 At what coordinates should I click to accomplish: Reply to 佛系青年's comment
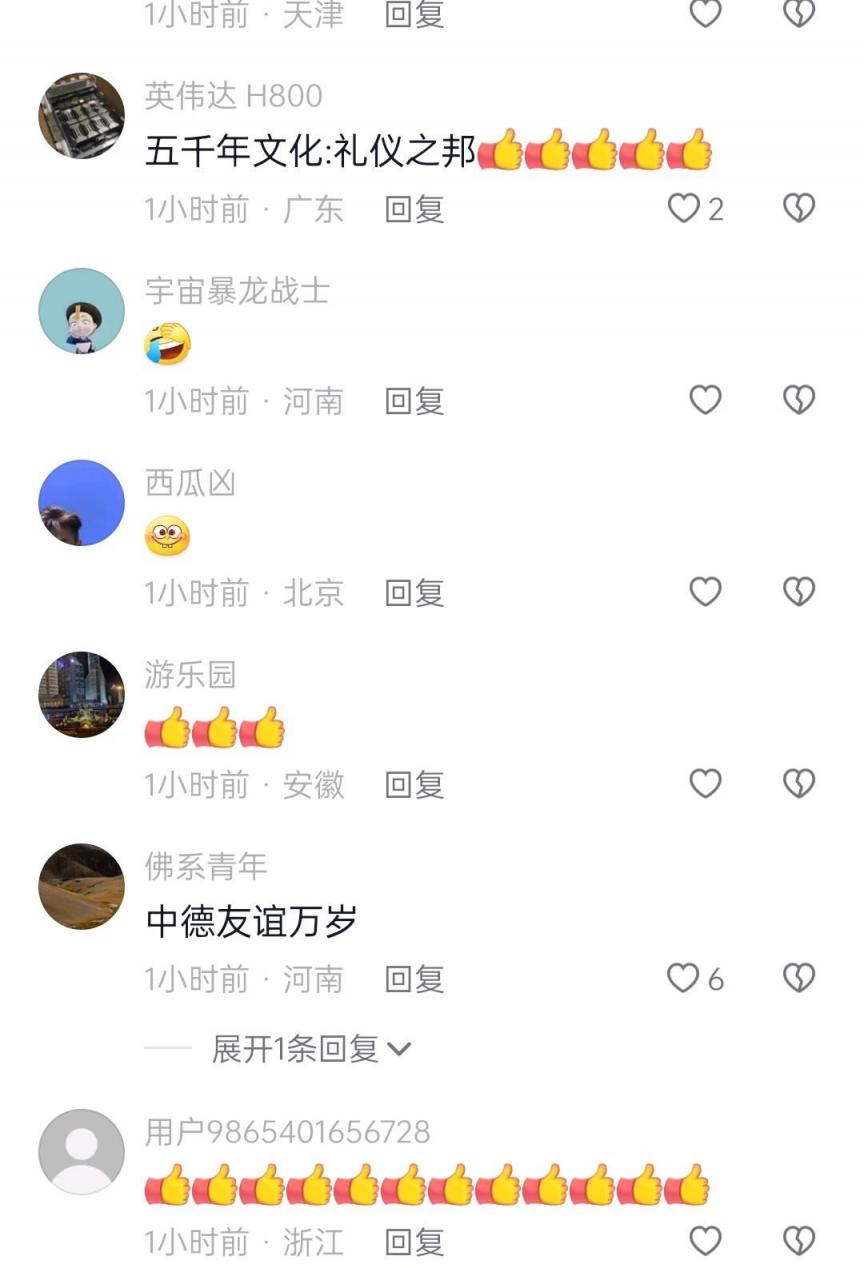[x=414, y=979]
